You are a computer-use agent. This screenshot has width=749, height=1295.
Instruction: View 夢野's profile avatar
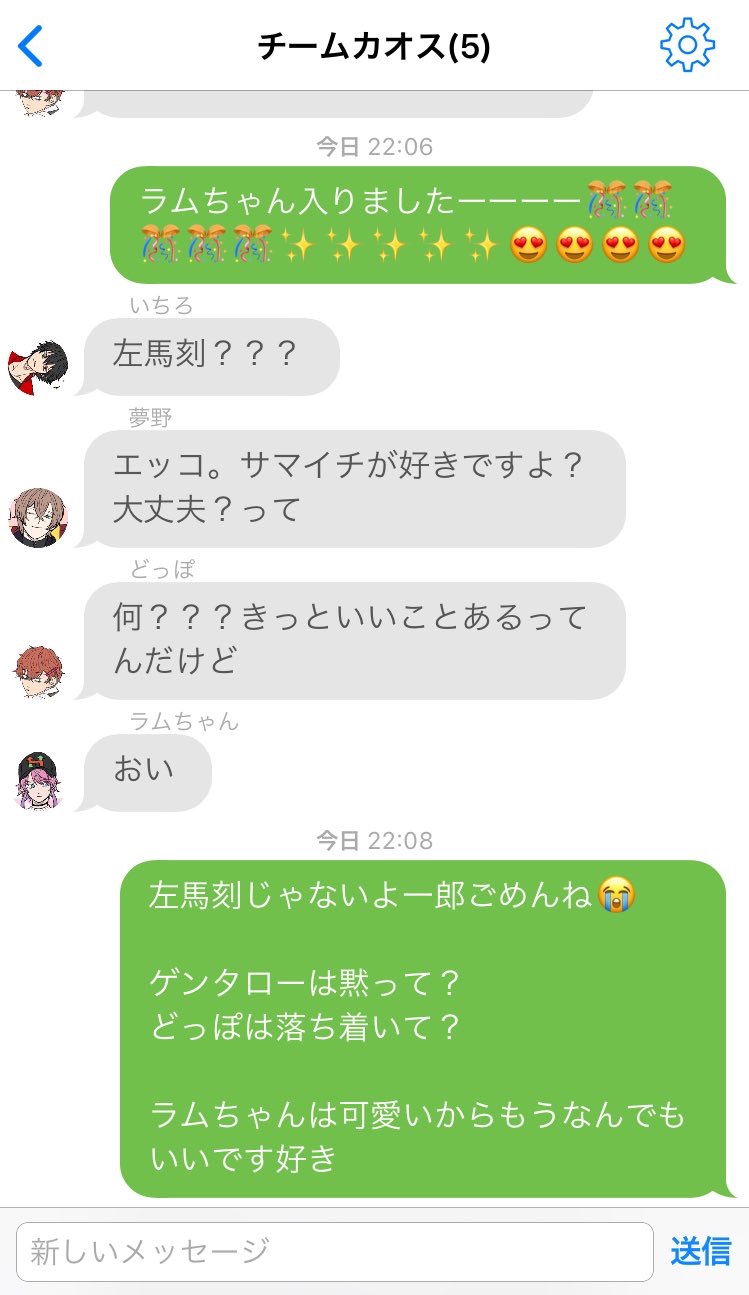(x=39, y=518)
